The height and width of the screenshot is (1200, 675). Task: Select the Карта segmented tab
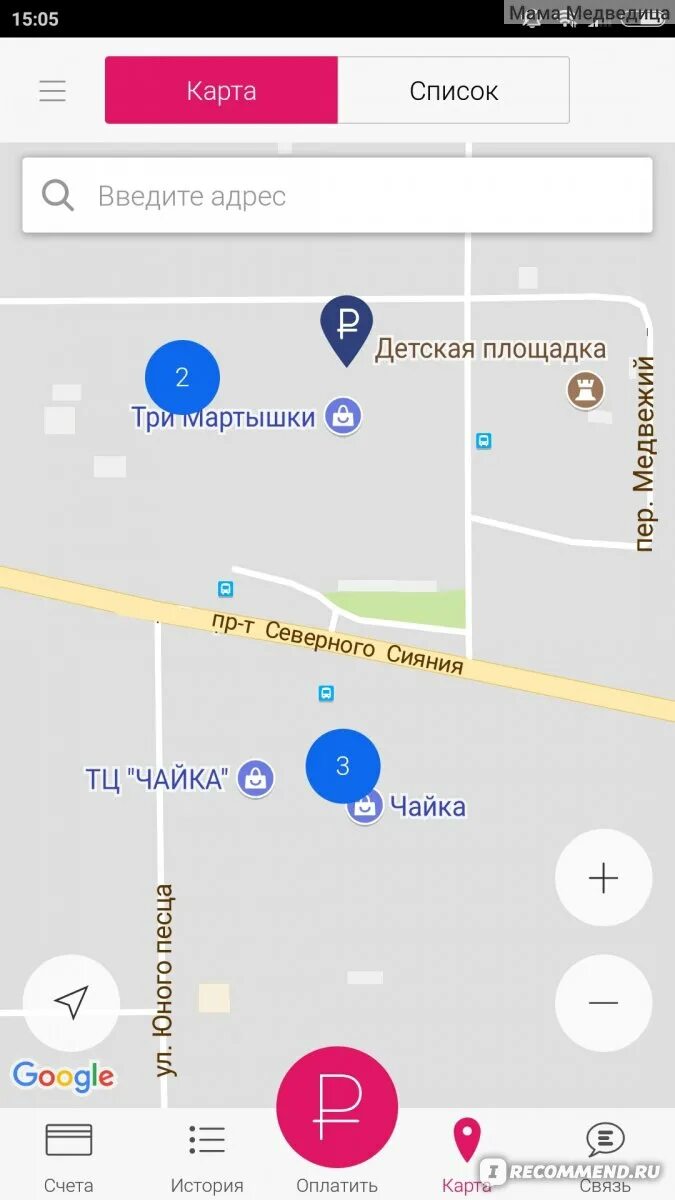221,91
